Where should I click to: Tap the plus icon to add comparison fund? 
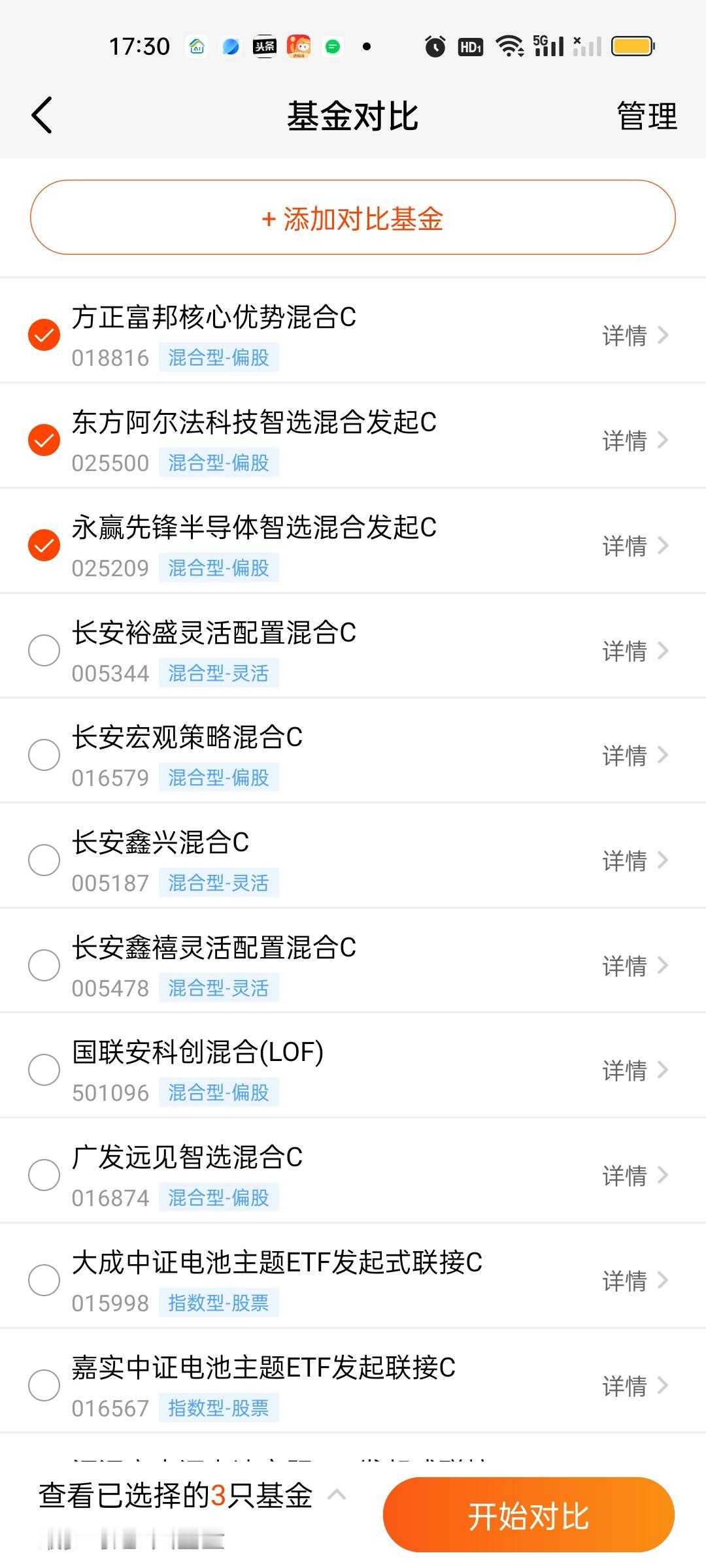pyautogui.click(x=269, y=220)
